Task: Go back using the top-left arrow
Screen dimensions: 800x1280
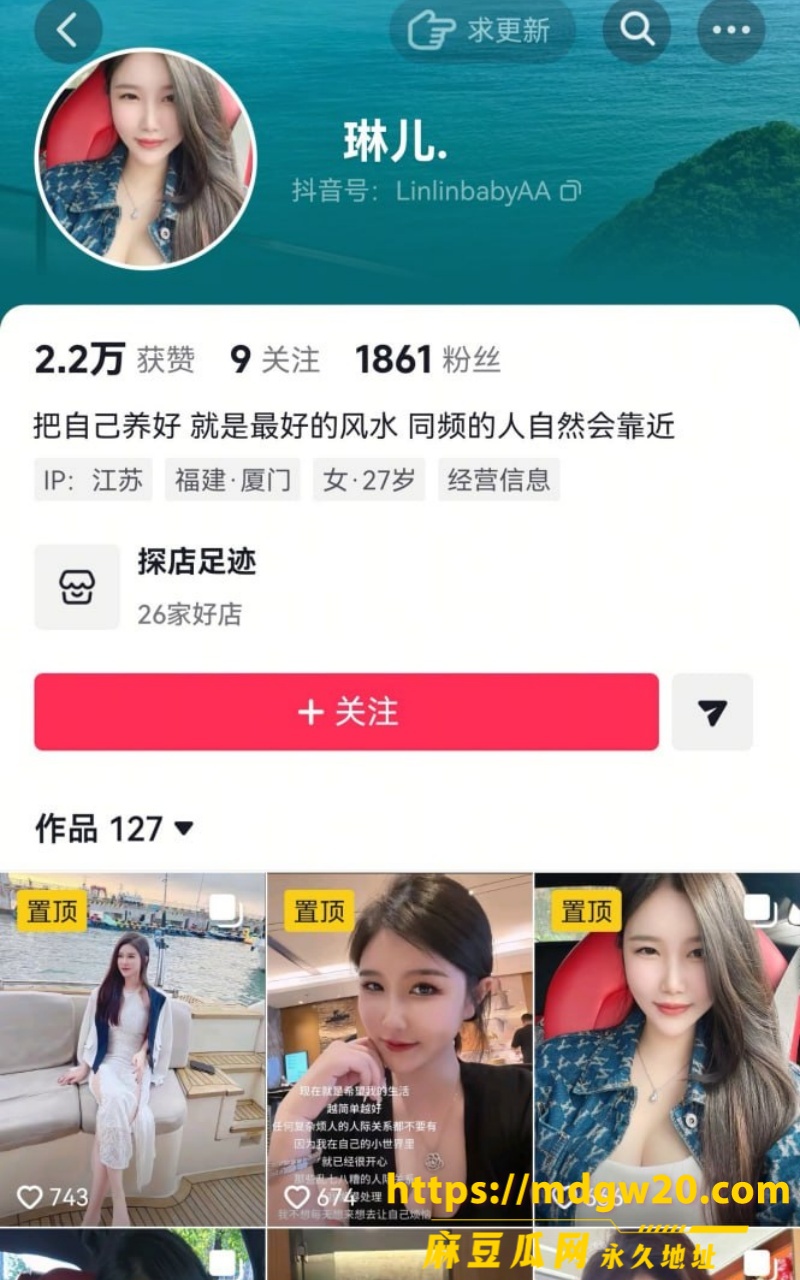Action: click(x=68, y=30)
